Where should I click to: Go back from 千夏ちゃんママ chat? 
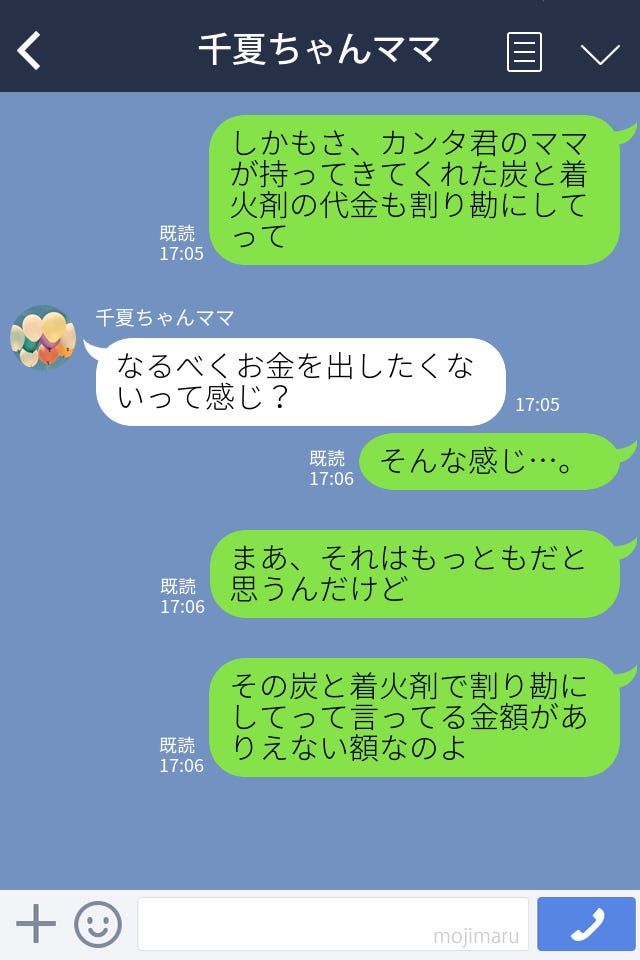coord(30,51)
